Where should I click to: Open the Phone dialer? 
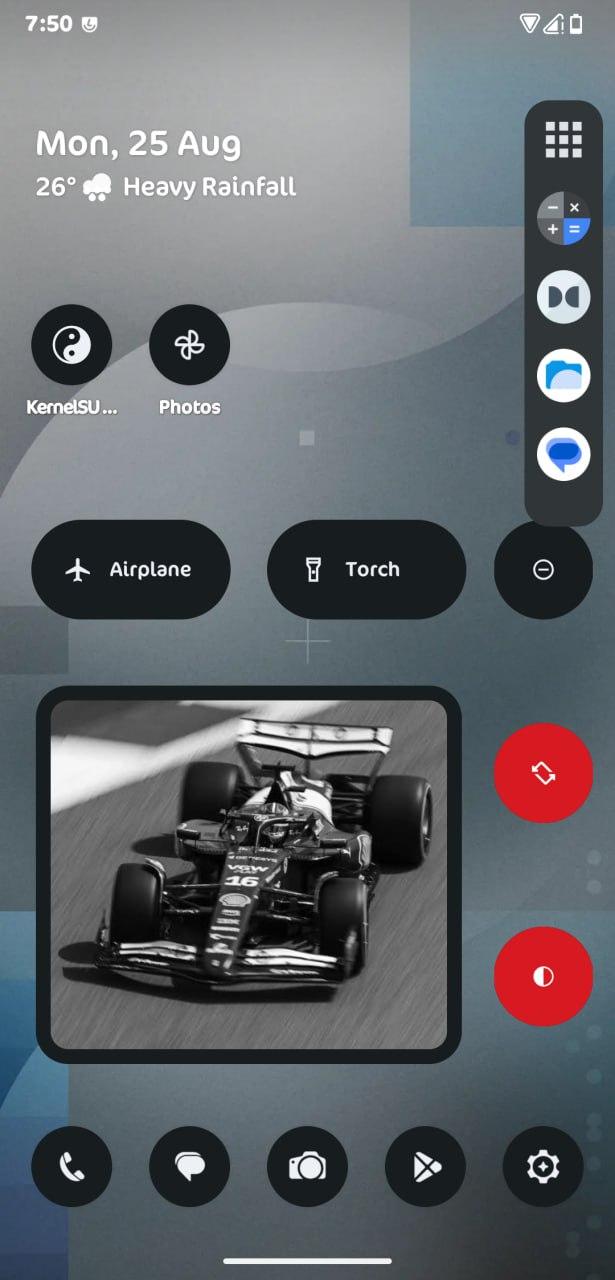click(x=71, y=1166)
